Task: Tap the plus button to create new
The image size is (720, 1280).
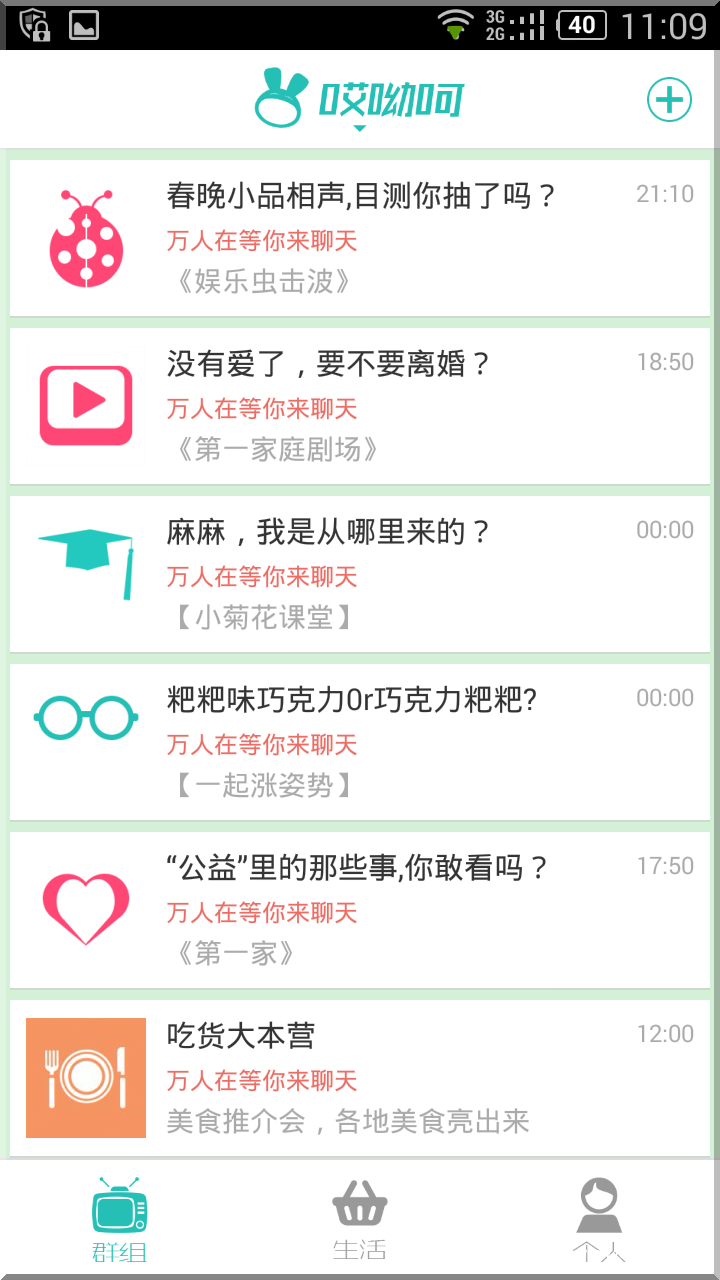Action: click(x=668, y=99)
